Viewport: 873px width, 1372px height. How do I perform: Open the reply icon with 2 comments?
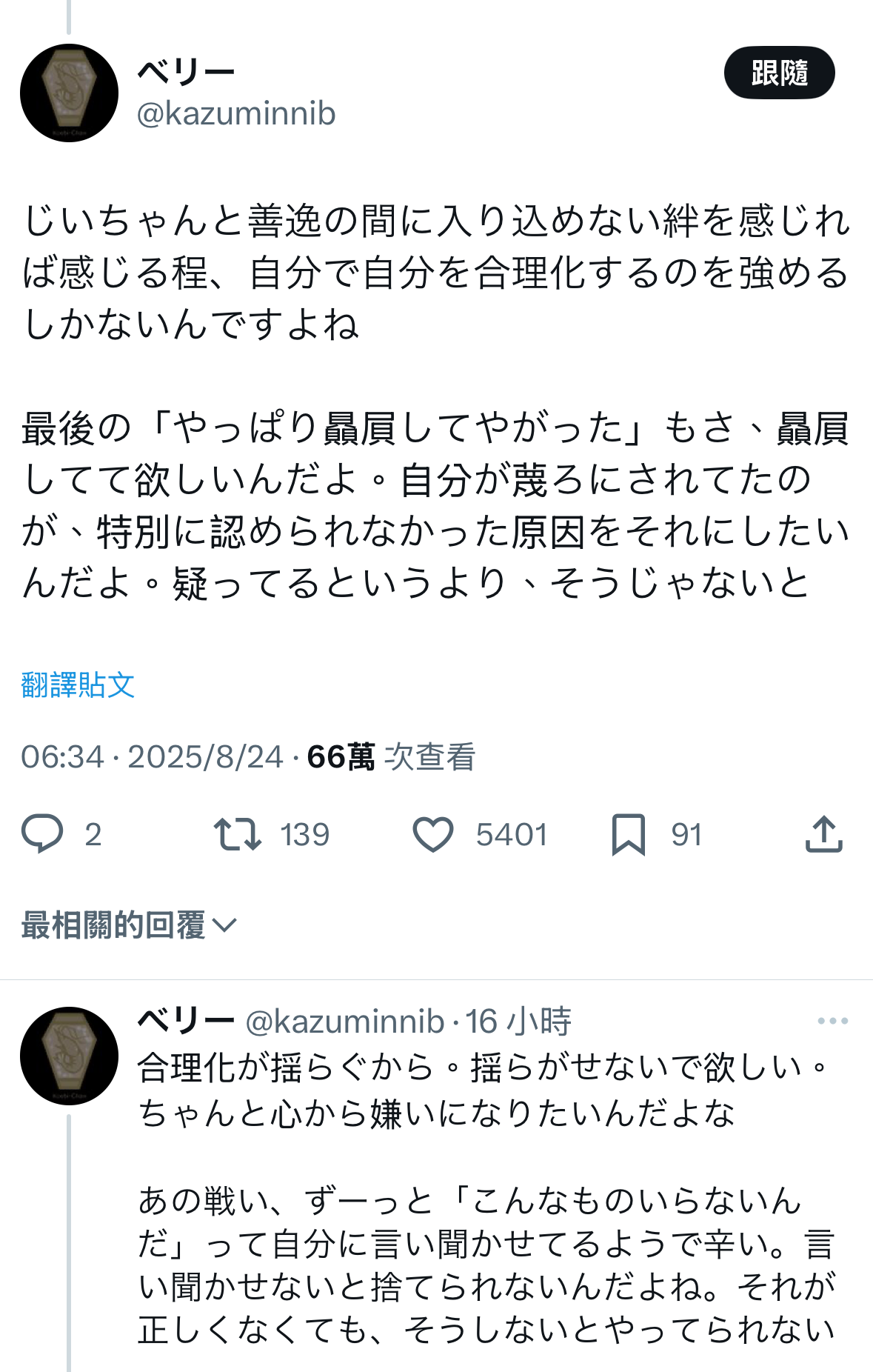pos(42,834)
